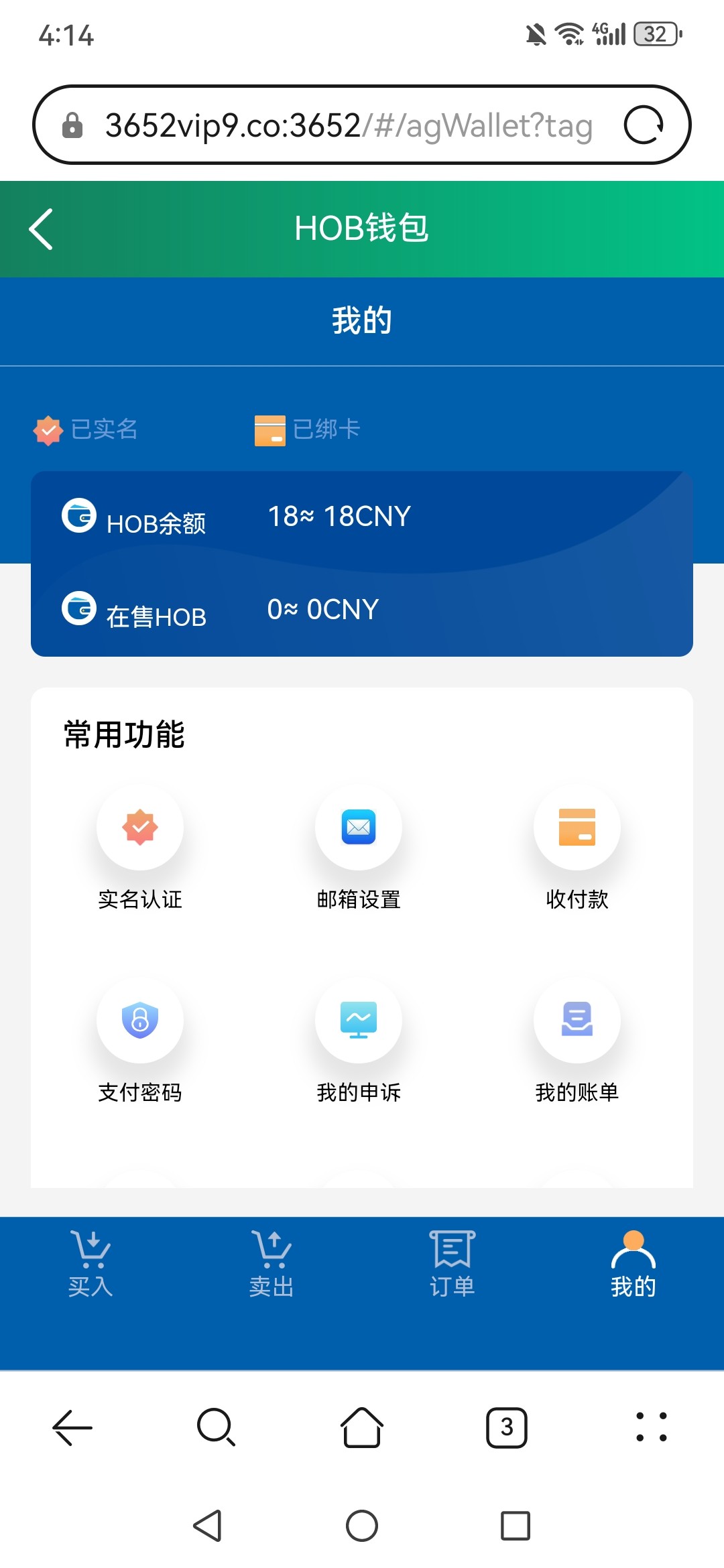This screenshot has width=724, height=1568.
Task: Open 支付密码 payment password settings
Action: [140, 1041]
